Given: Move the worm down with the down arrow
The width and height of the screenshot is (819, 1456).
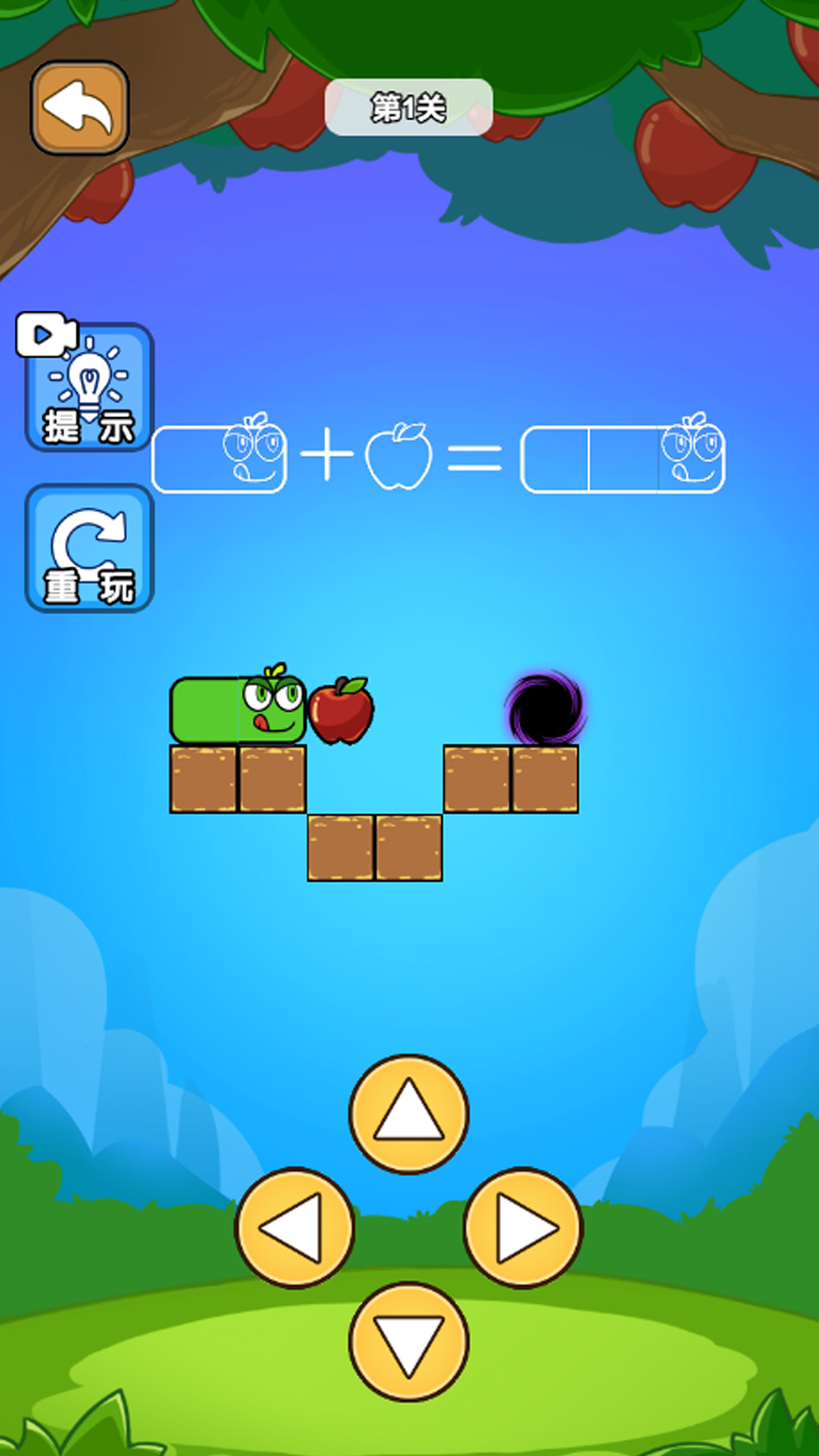Looking at the screenshot, I should click(x=409, y=1341).
